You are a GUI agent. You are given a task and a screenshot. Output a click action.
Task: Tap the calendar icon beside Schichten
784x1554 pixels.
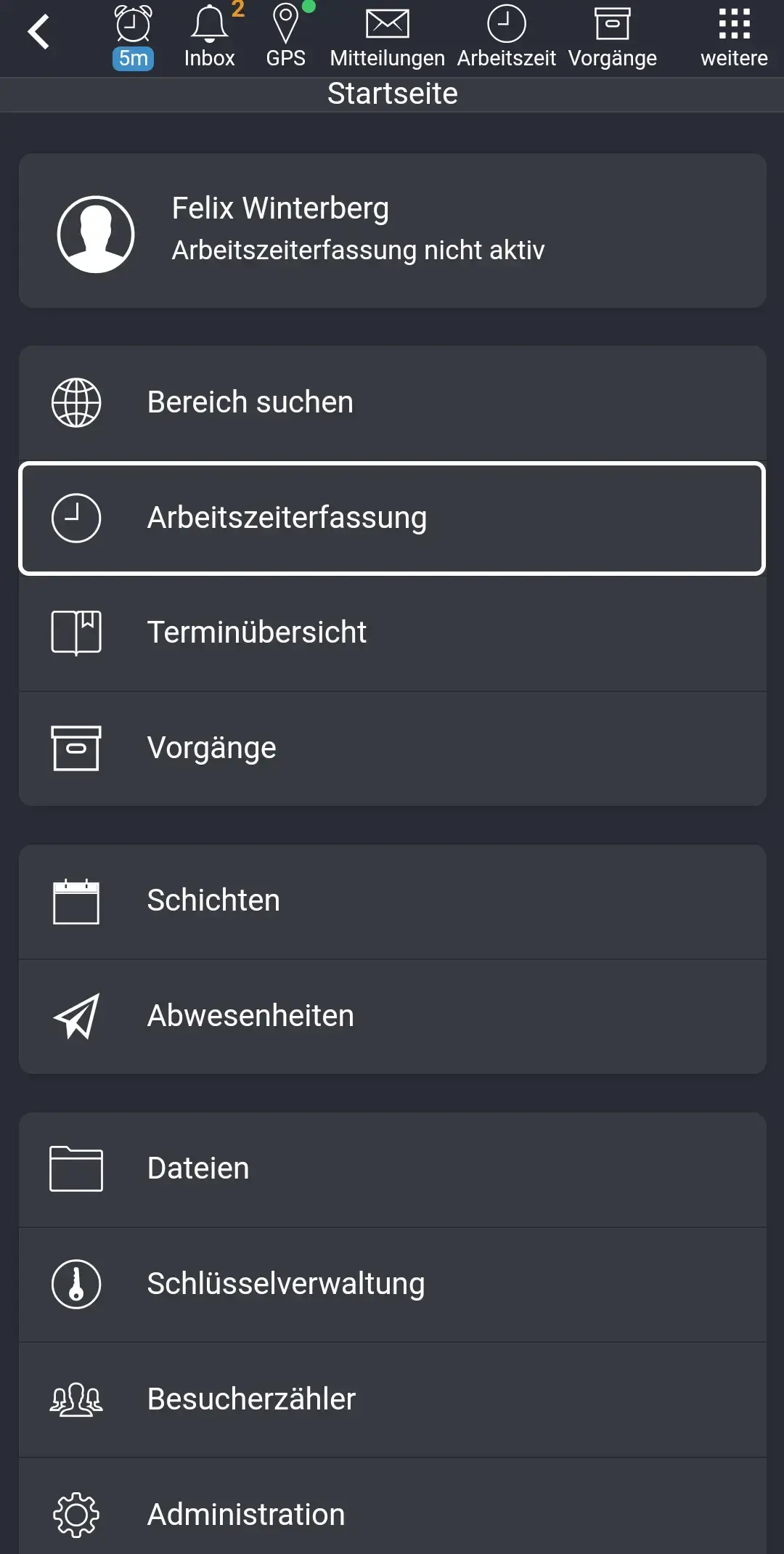tap(75, 900)
